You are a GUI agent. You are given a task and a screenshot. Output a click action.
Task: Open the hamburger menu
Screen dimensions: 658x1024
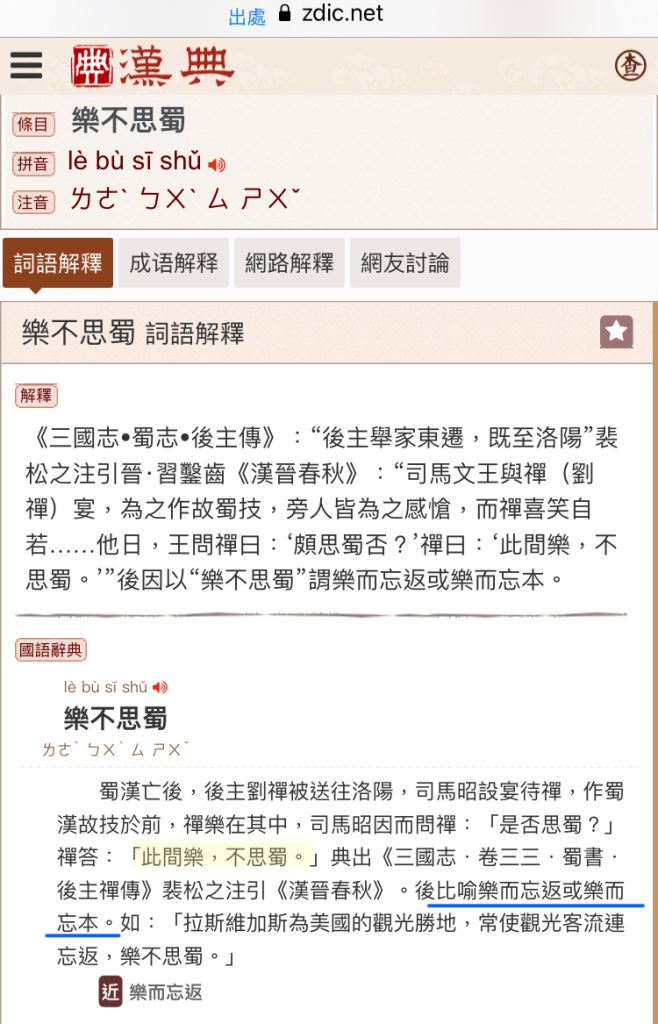(x=27, y=65)
